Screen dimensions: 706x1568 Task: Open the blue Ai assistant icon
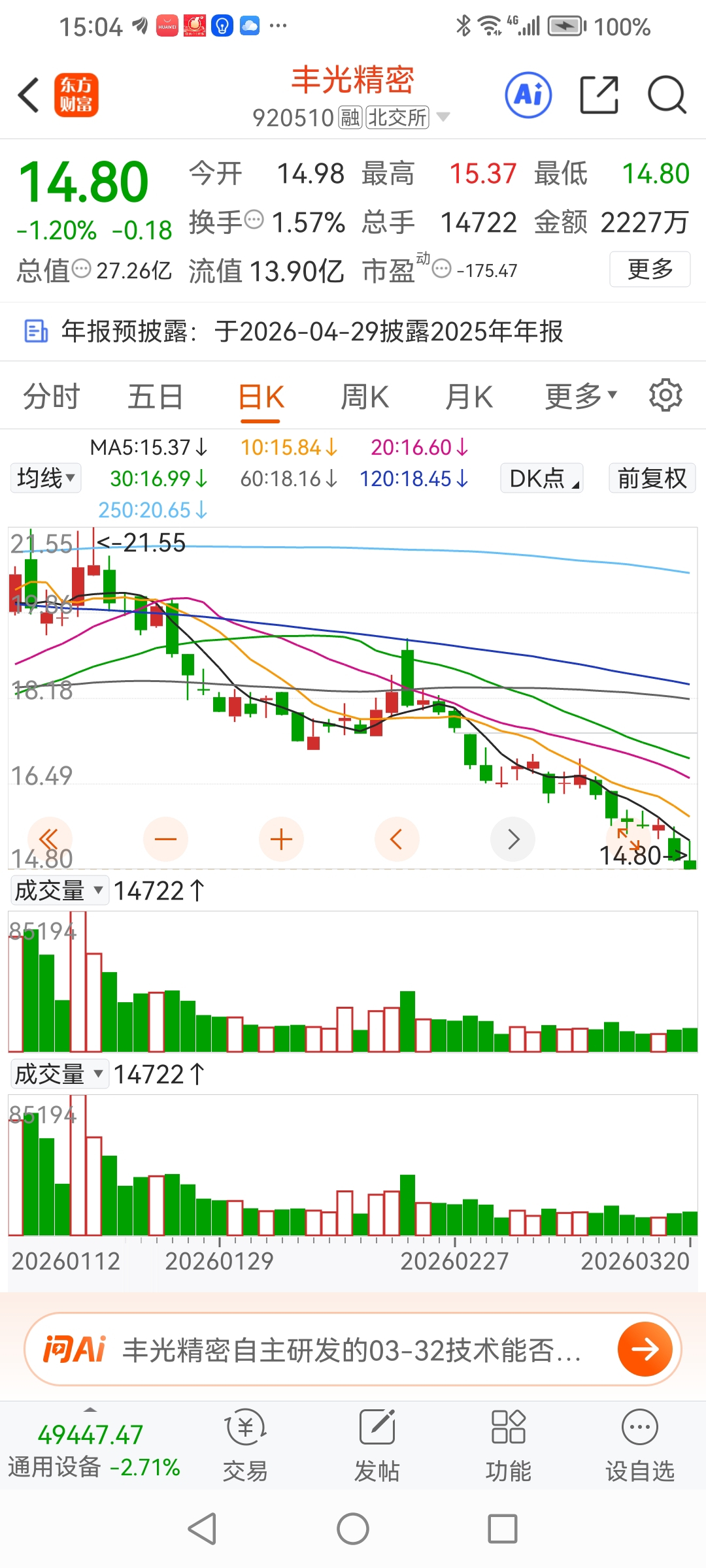point(528,95)
